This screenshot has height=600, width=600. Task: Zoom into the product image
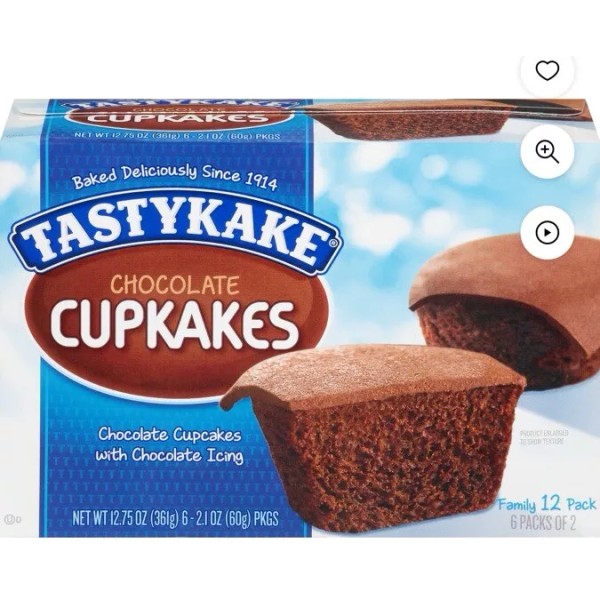coord(548,152)
